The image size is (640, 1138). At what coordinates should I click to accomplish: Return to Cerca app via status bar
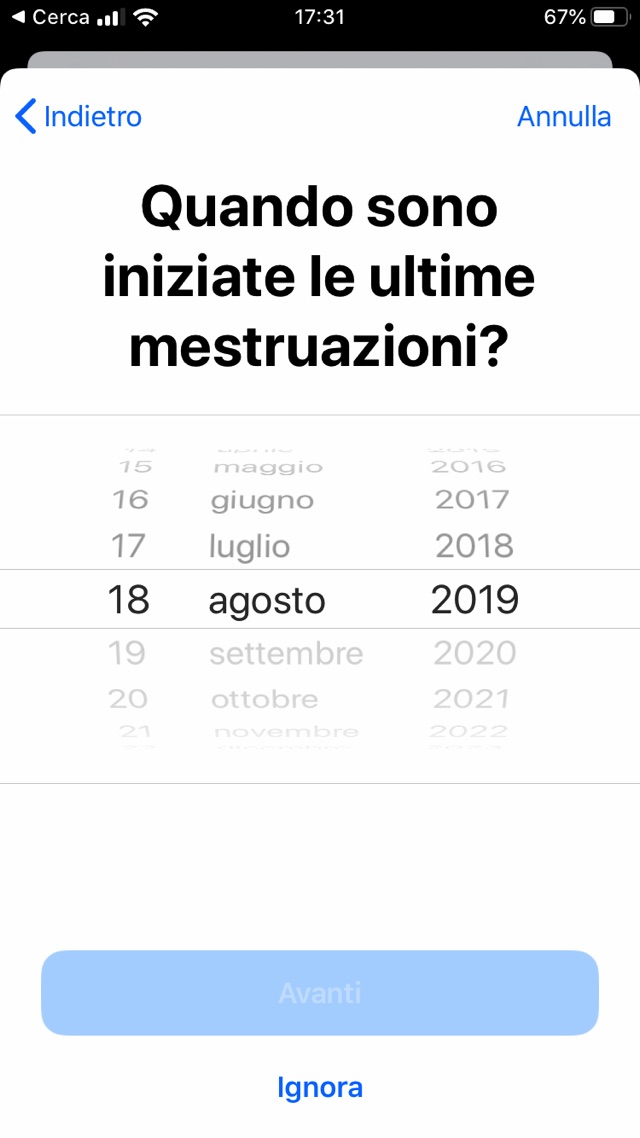click(50, 17)
